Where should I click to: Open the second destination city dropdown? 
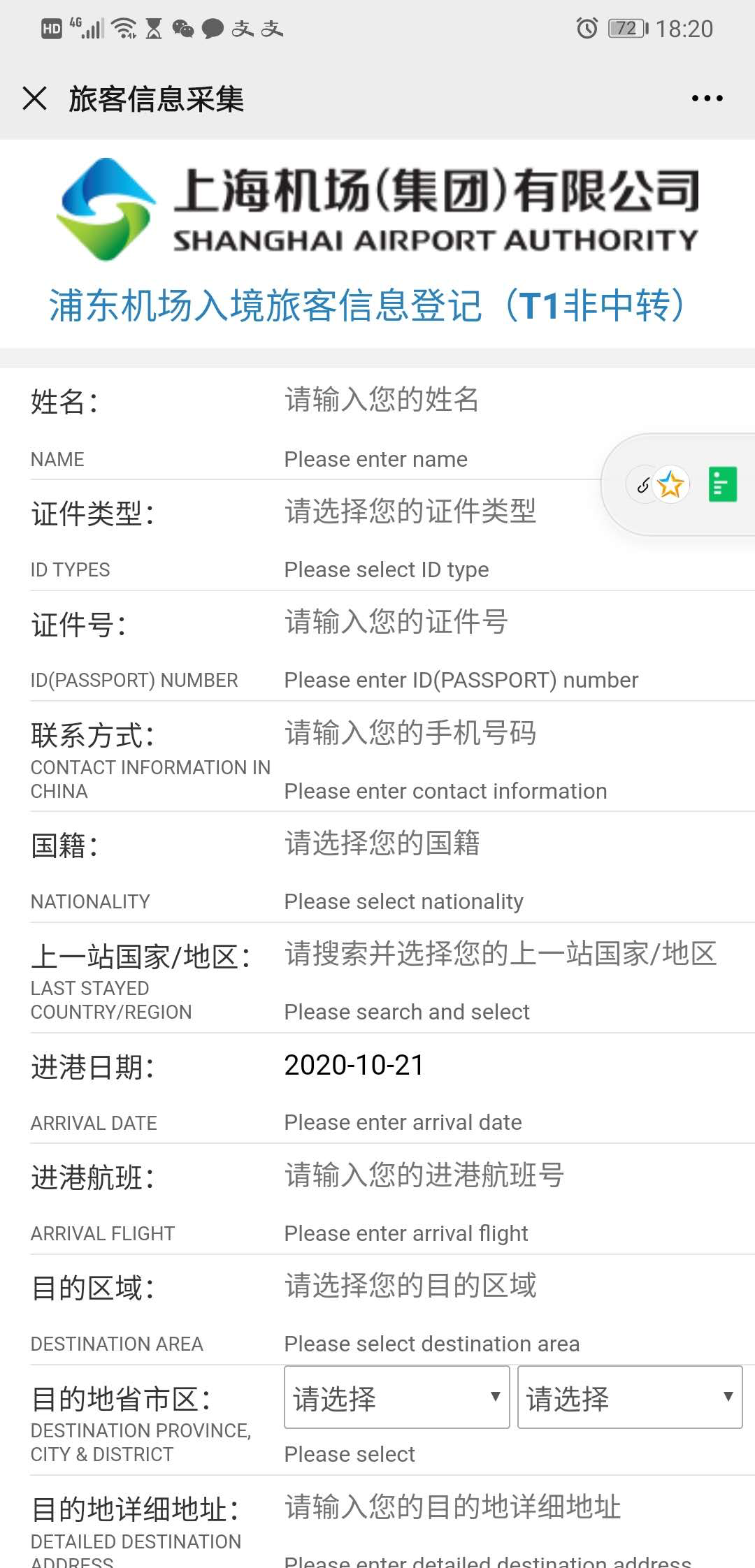pyautogui.click(x=630, y=1398)
